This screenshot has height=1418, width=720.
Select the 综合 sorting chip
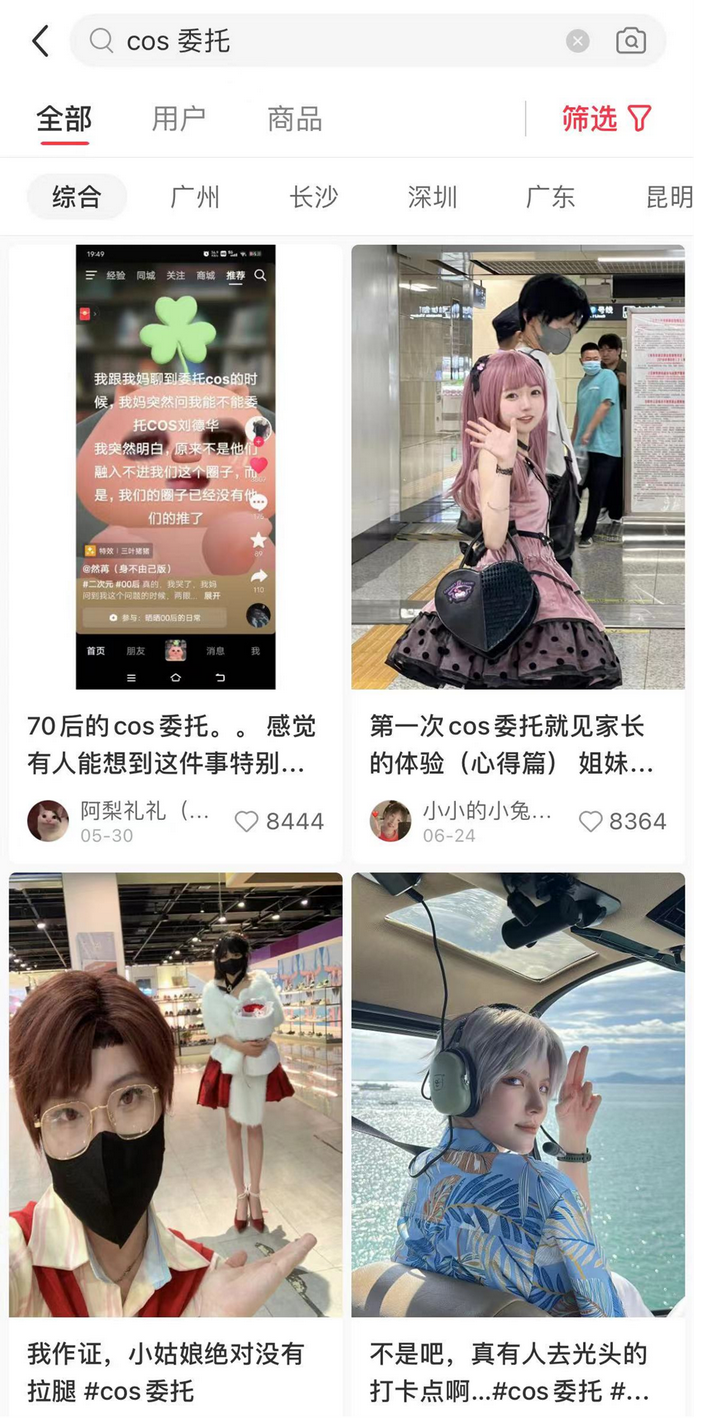point(77,197)
